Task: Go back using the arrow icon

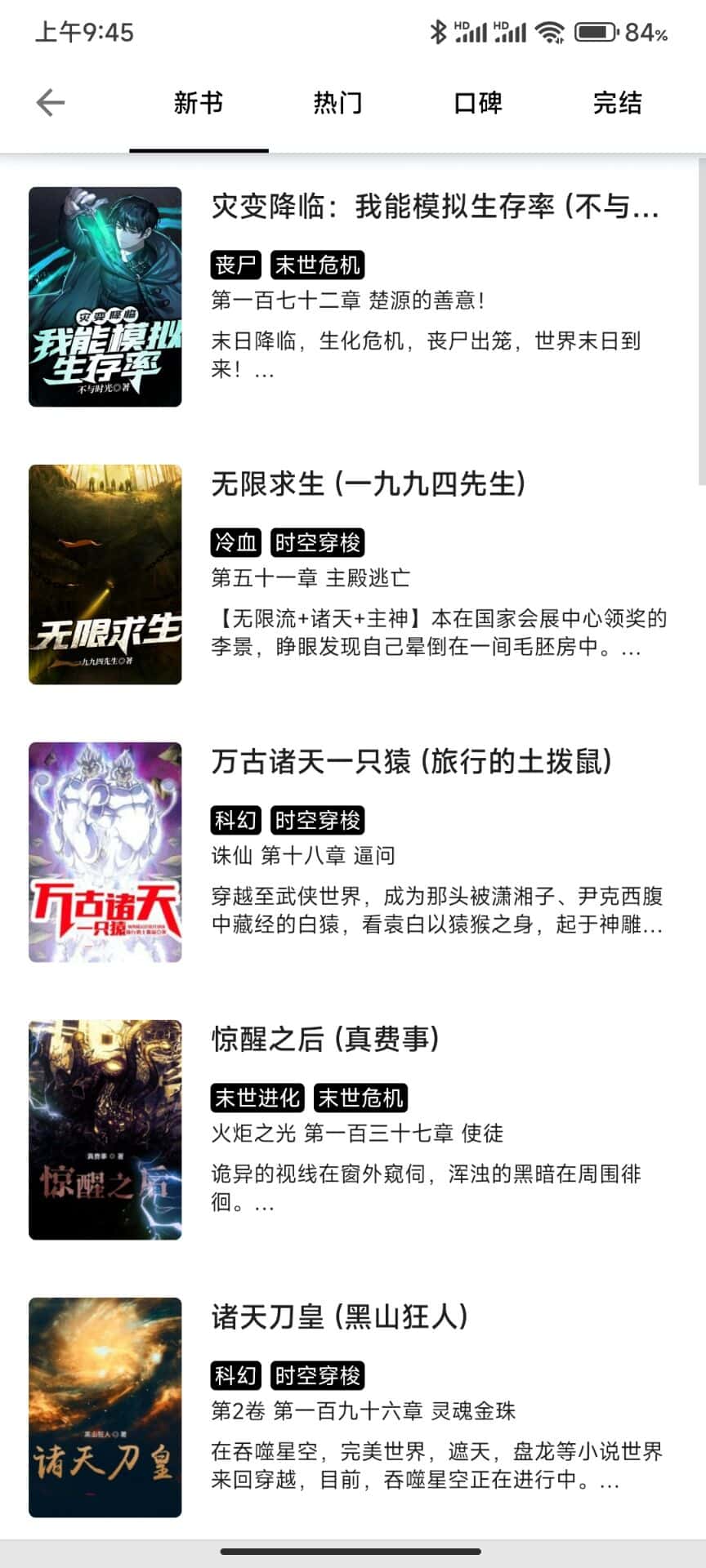Action: point(51,103)
